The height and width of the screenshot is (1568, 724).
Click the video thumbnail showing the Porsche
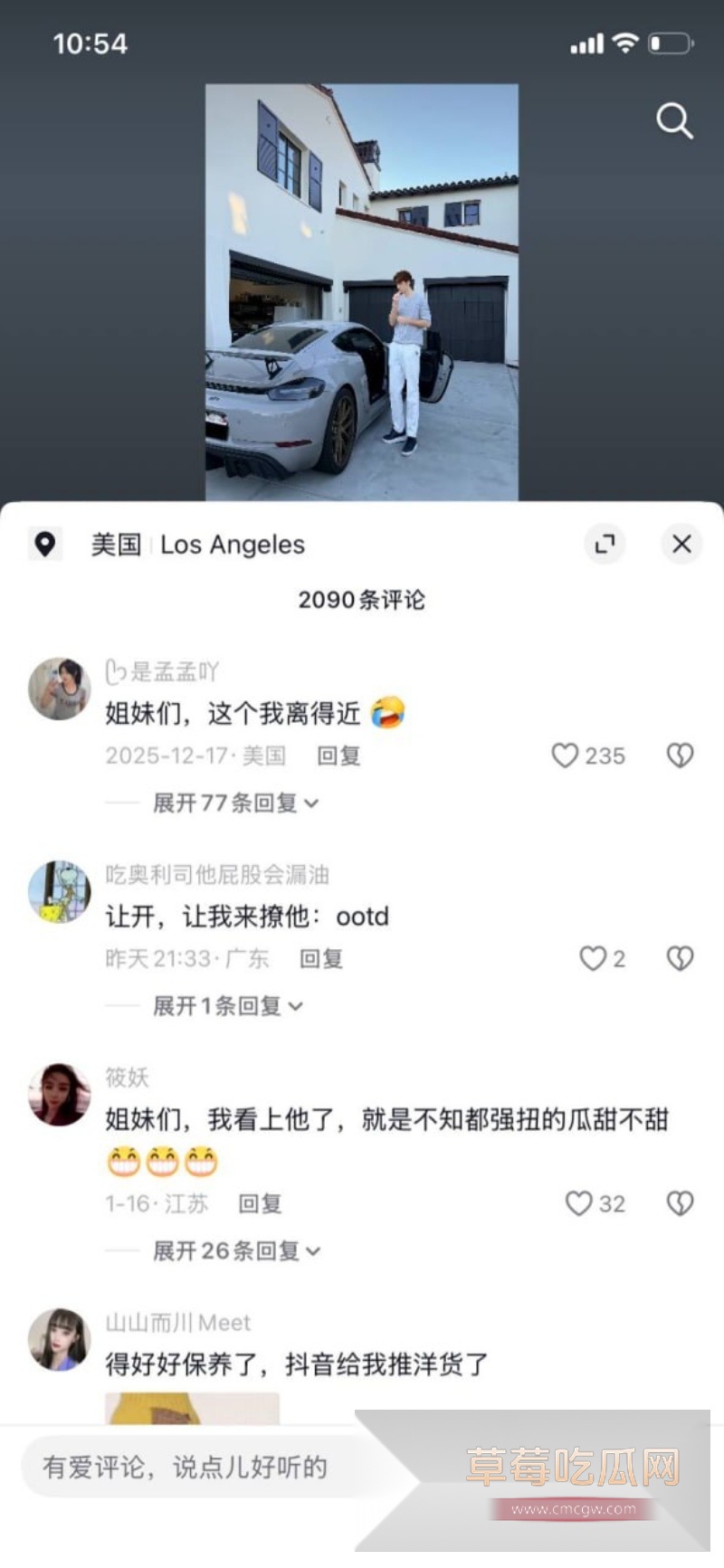(x=362, y=290)
